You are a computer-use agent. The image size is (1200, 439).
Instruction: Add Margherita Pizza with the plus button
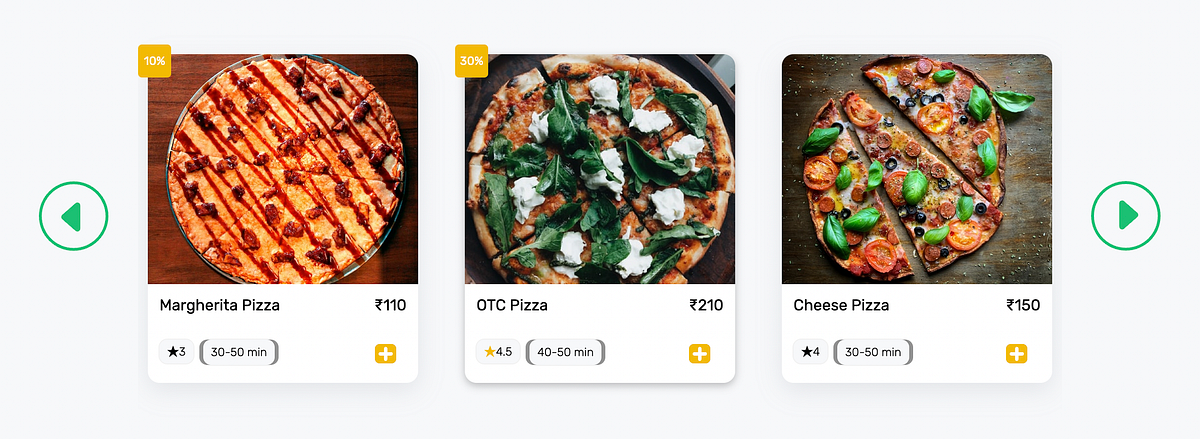(386, 353)
